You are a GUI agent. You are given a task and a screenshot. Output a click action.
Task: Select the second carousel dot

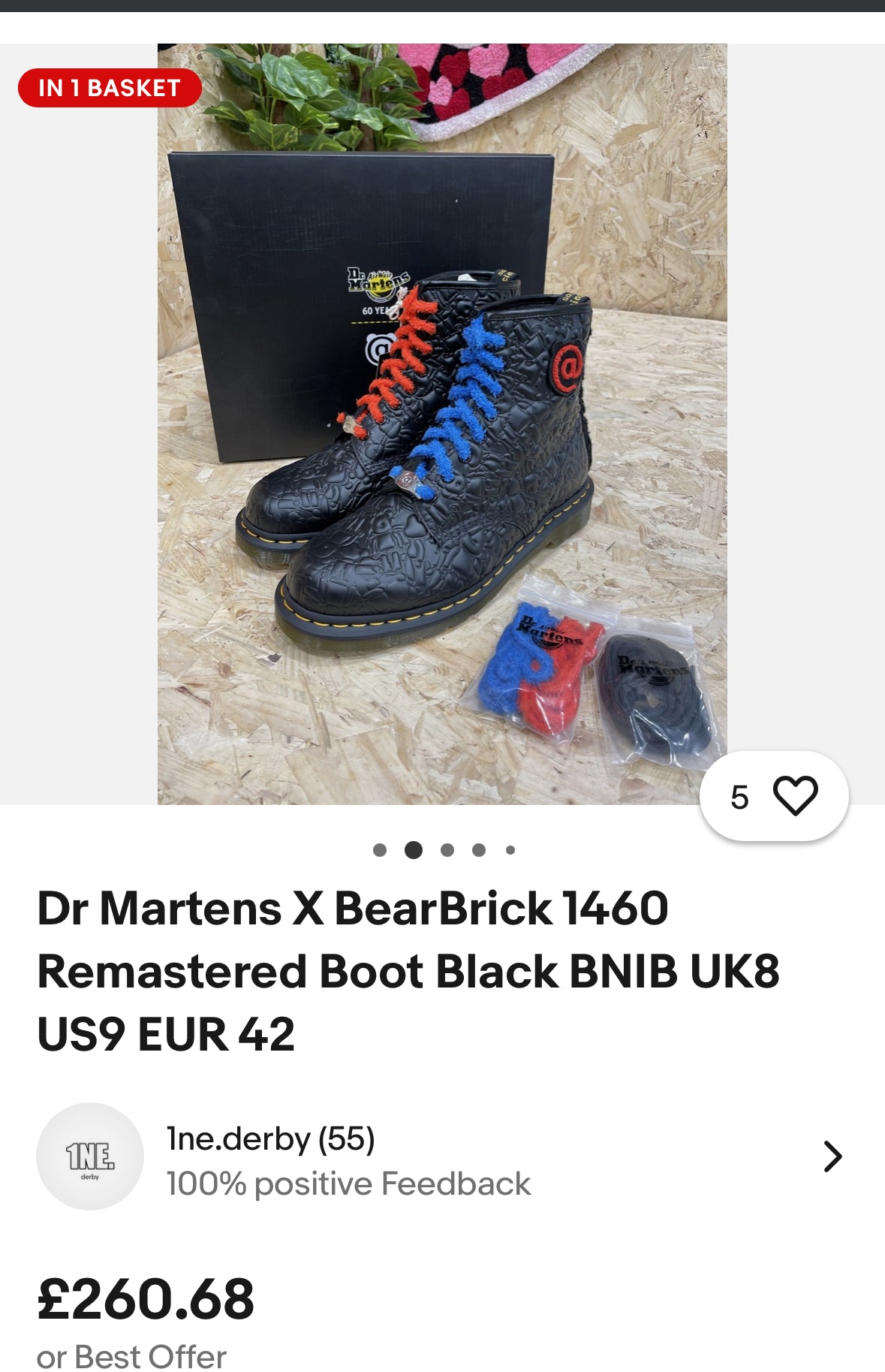point(414,850)
